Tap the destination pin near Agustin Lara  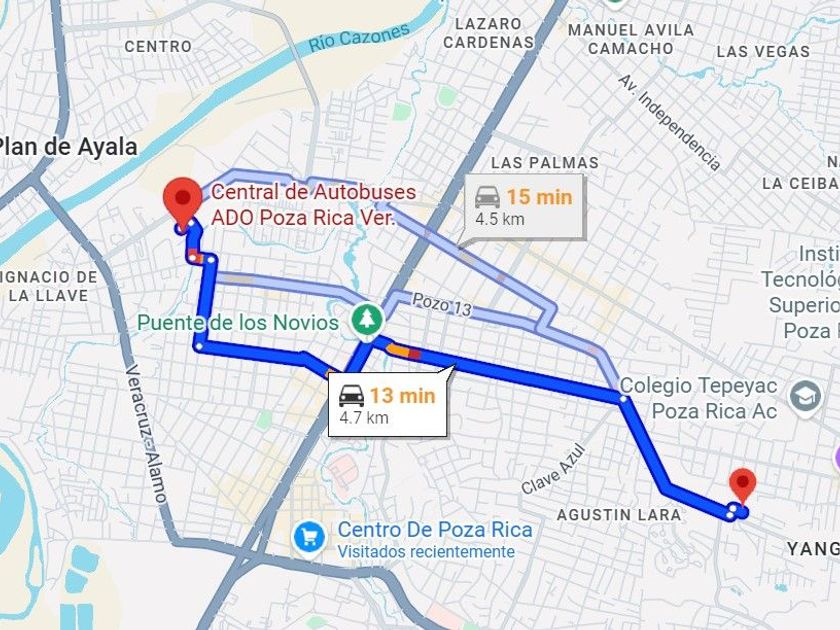[x=742, y=486]
